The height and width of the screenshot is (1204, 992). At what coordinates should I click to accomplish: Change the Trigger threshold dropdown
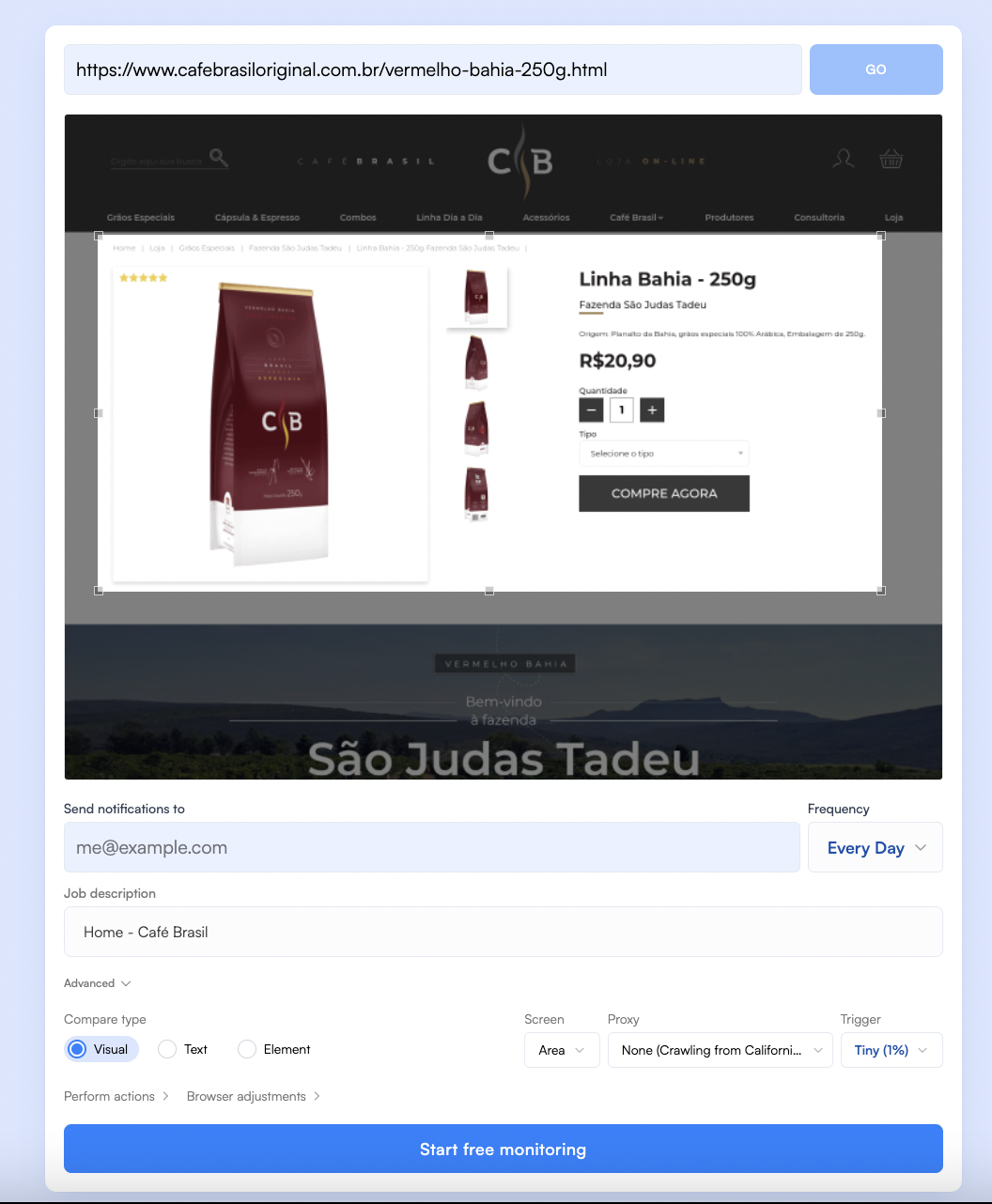[x=891, y=1050]
